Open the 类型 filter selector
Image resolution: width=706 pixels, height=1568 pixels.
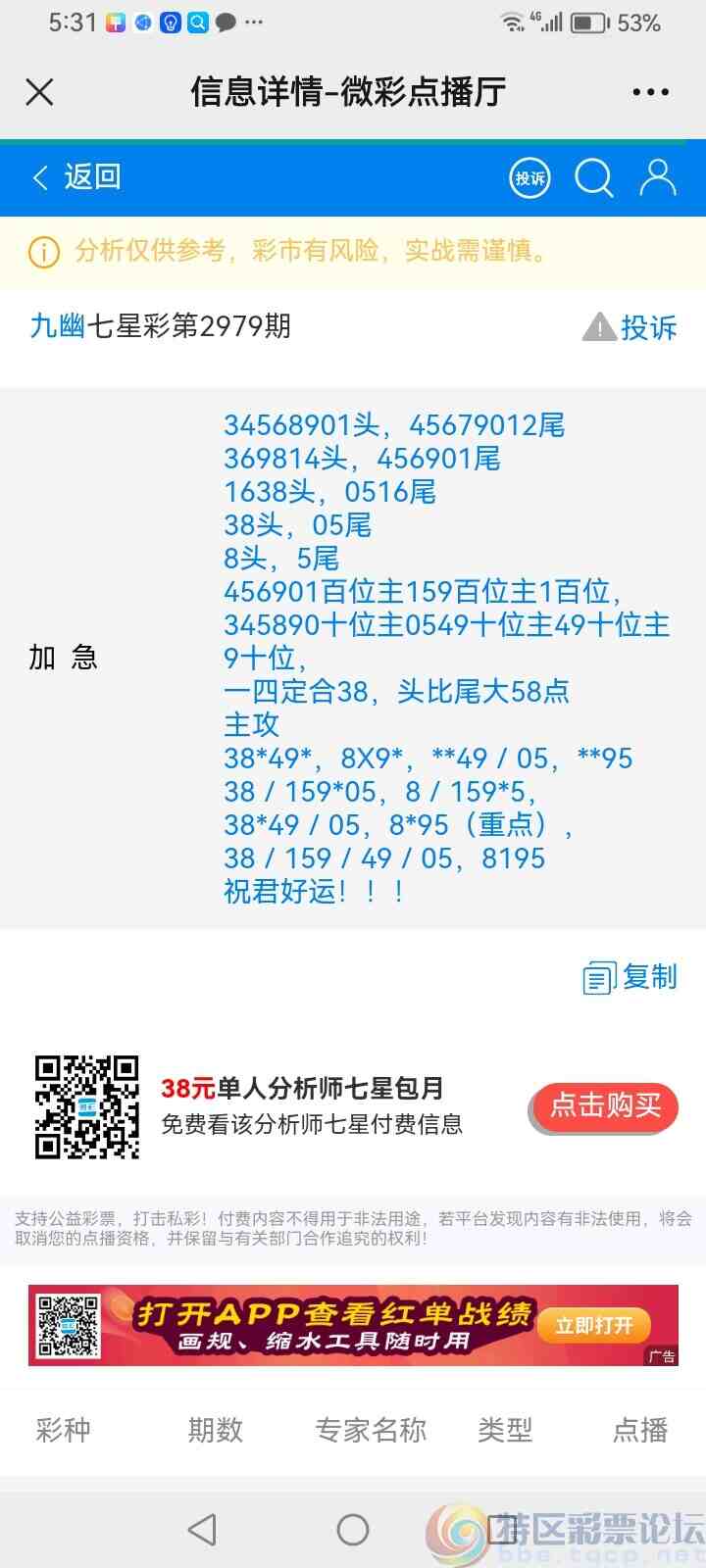tap(503, 1431)
